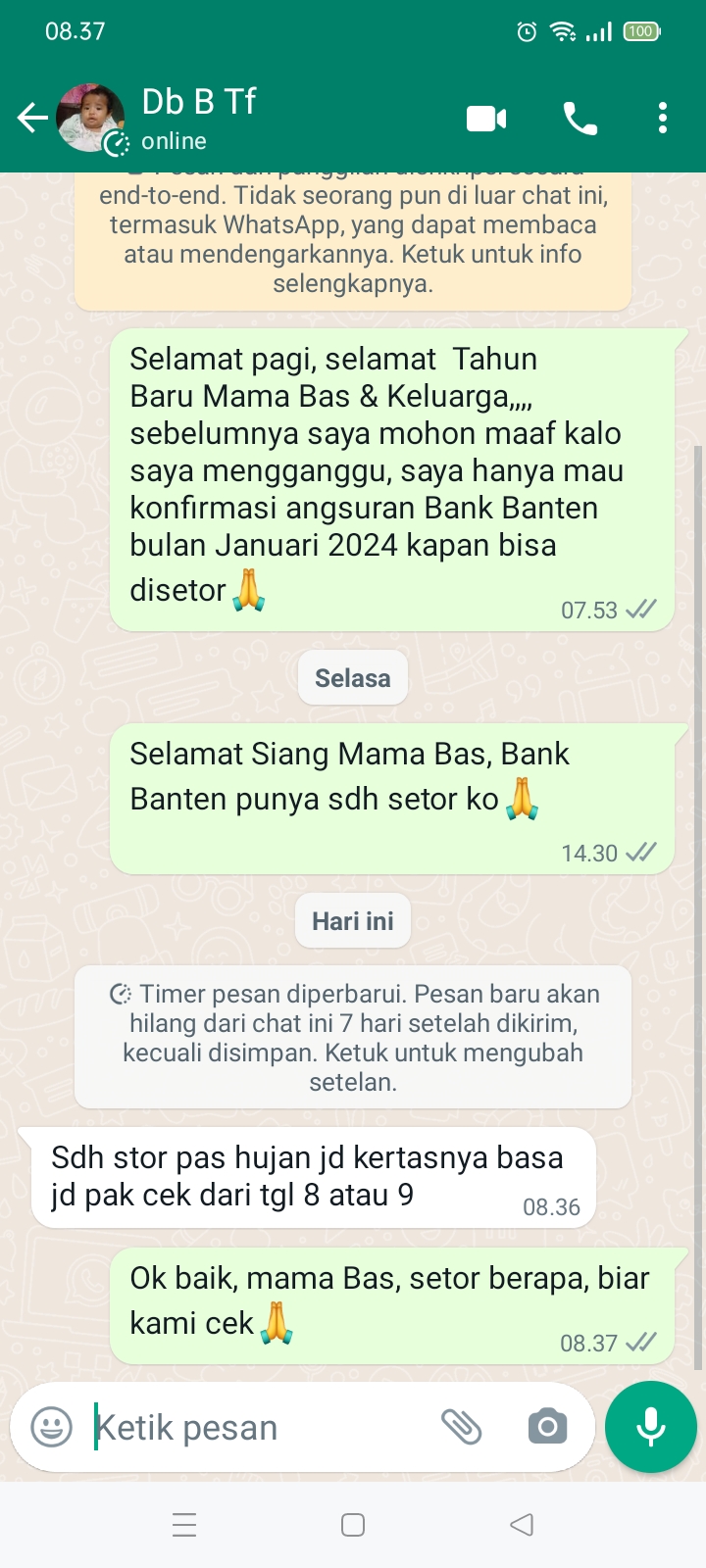Start a video call with Db B Tf
Screen dimensions: 706x1568
(486, 119)
